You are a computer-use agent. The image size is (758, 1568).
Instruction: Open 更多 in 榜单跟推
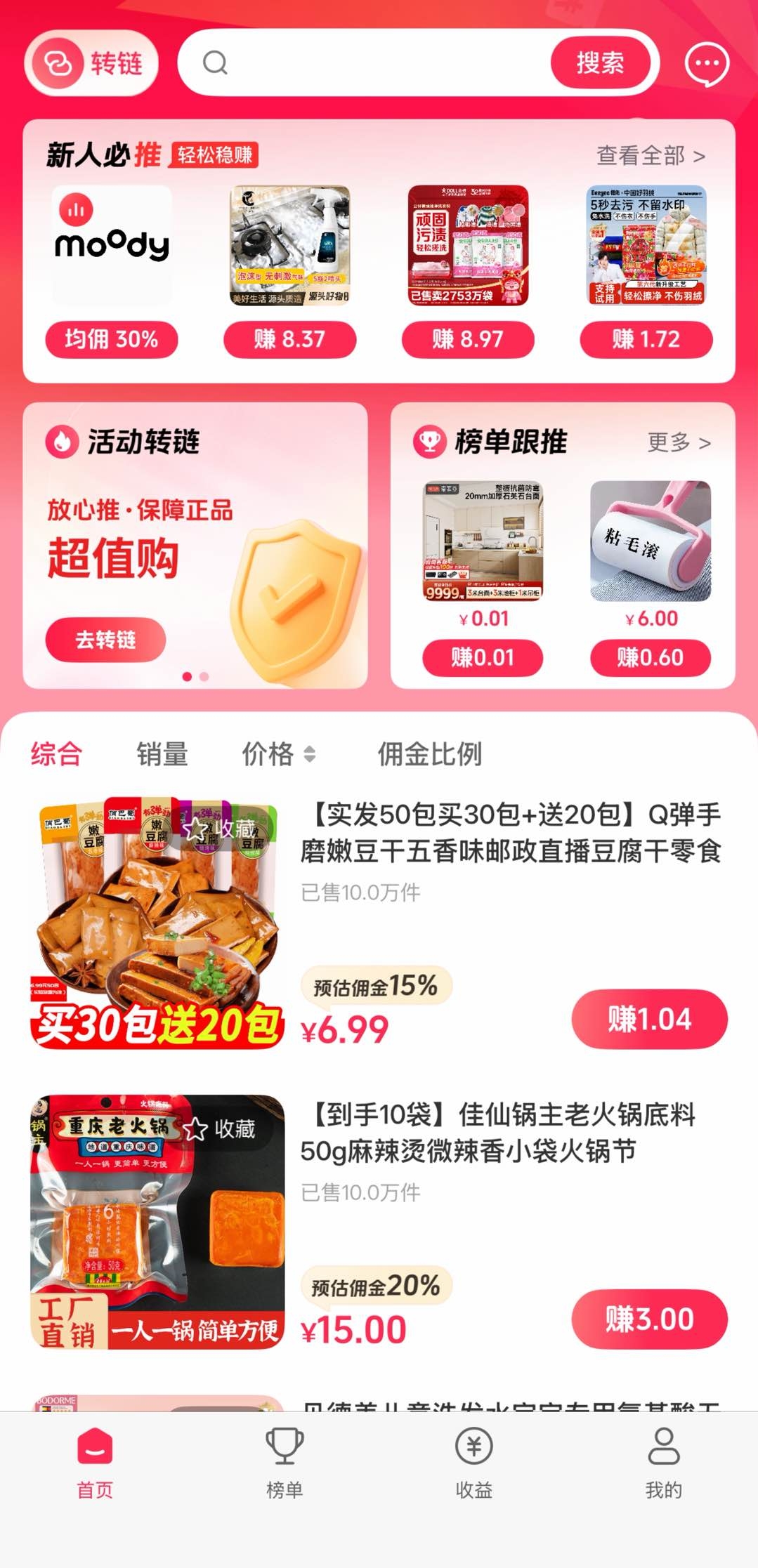(x=679, y=442)
